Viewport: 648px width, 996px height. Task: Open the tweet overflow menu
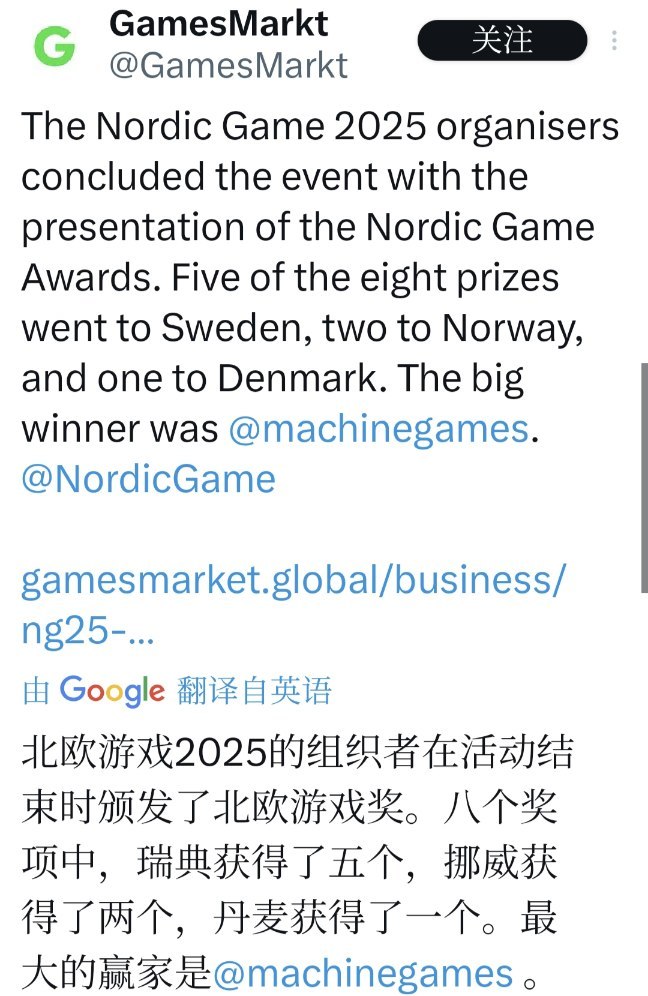pyautogui.click(x=614, y=41)
